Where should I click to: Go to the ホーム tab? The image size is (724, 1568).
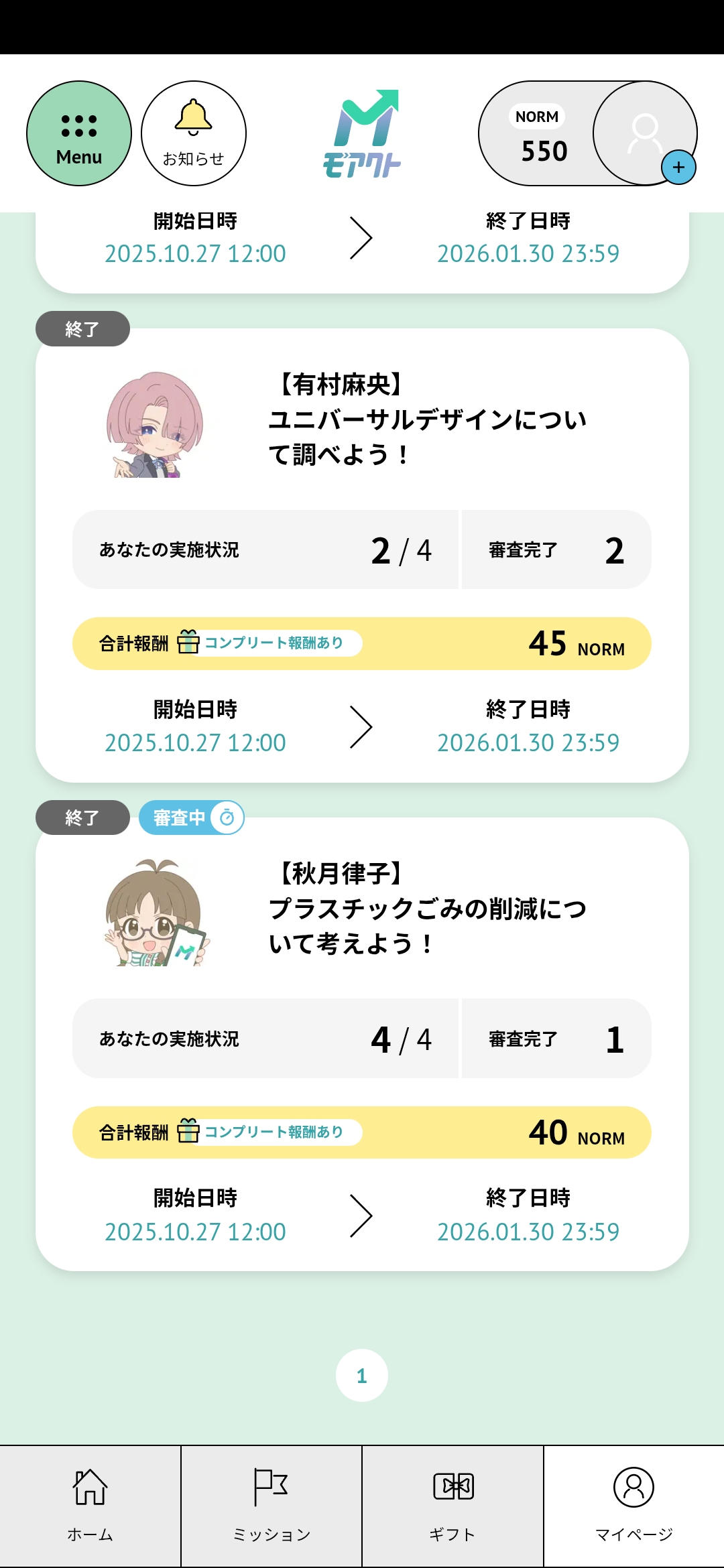90,1506
